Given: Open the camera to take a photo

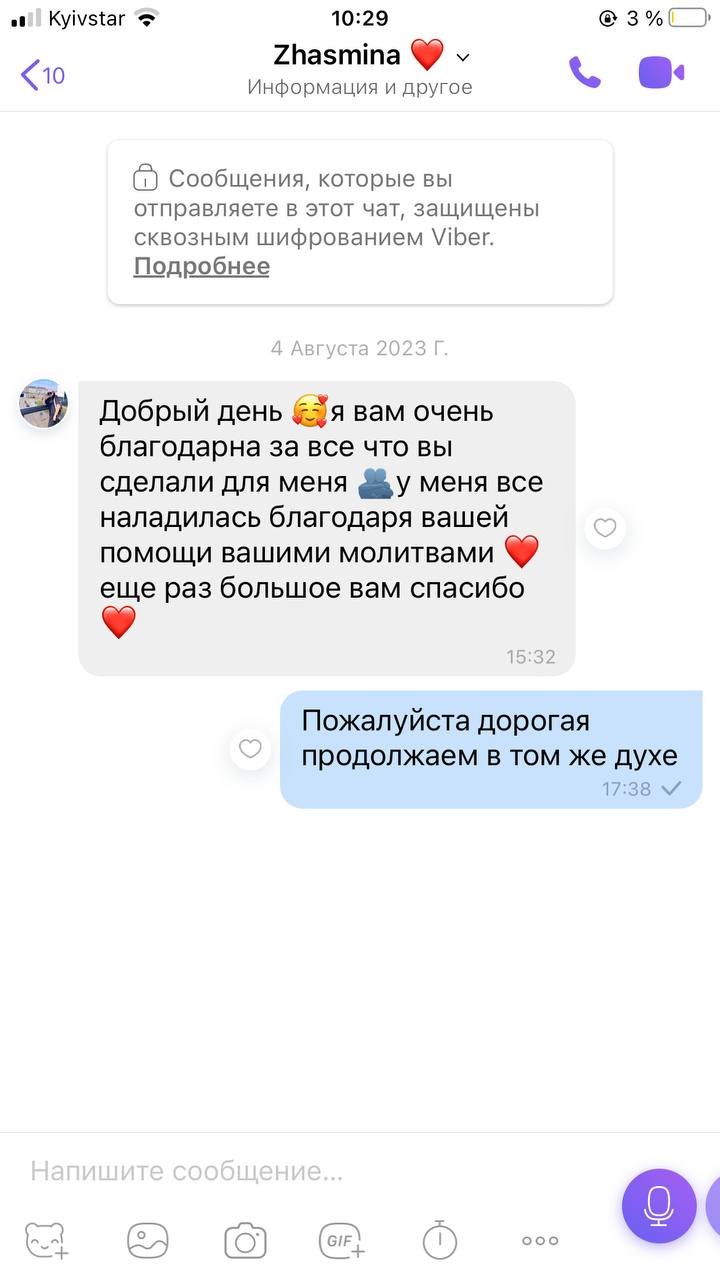Looking at the screenshot, I should click(245, 1239).
